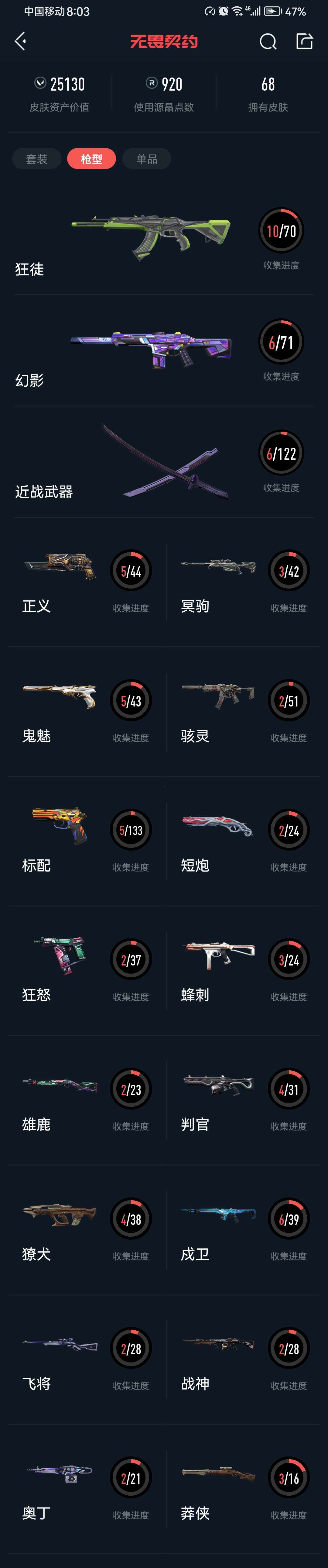This screenshot has height=1568, width=328.
Task: Switch to the 套装 tab
Action: (x=36, y=159)
